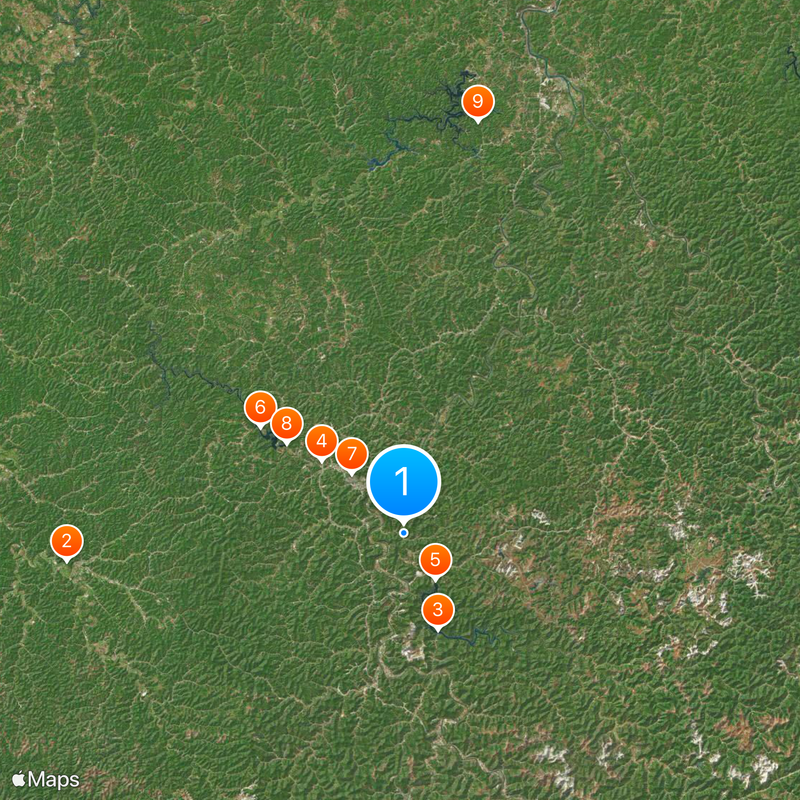Open the orange pin numbered 3
The width and height of the screenshot is (800, 800).
click(438, 609)
